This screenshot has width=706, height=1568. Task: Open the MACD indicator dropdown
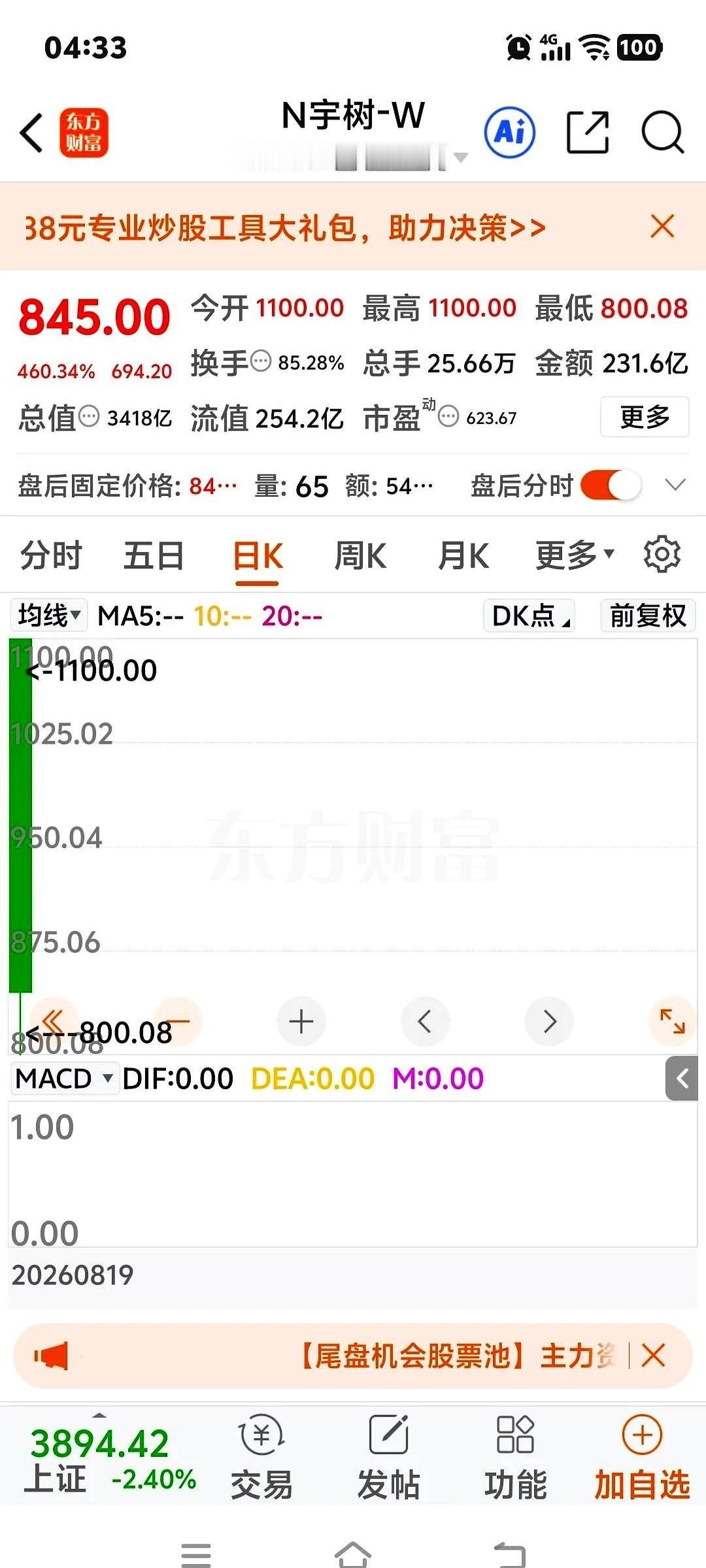click(64, 1079)
